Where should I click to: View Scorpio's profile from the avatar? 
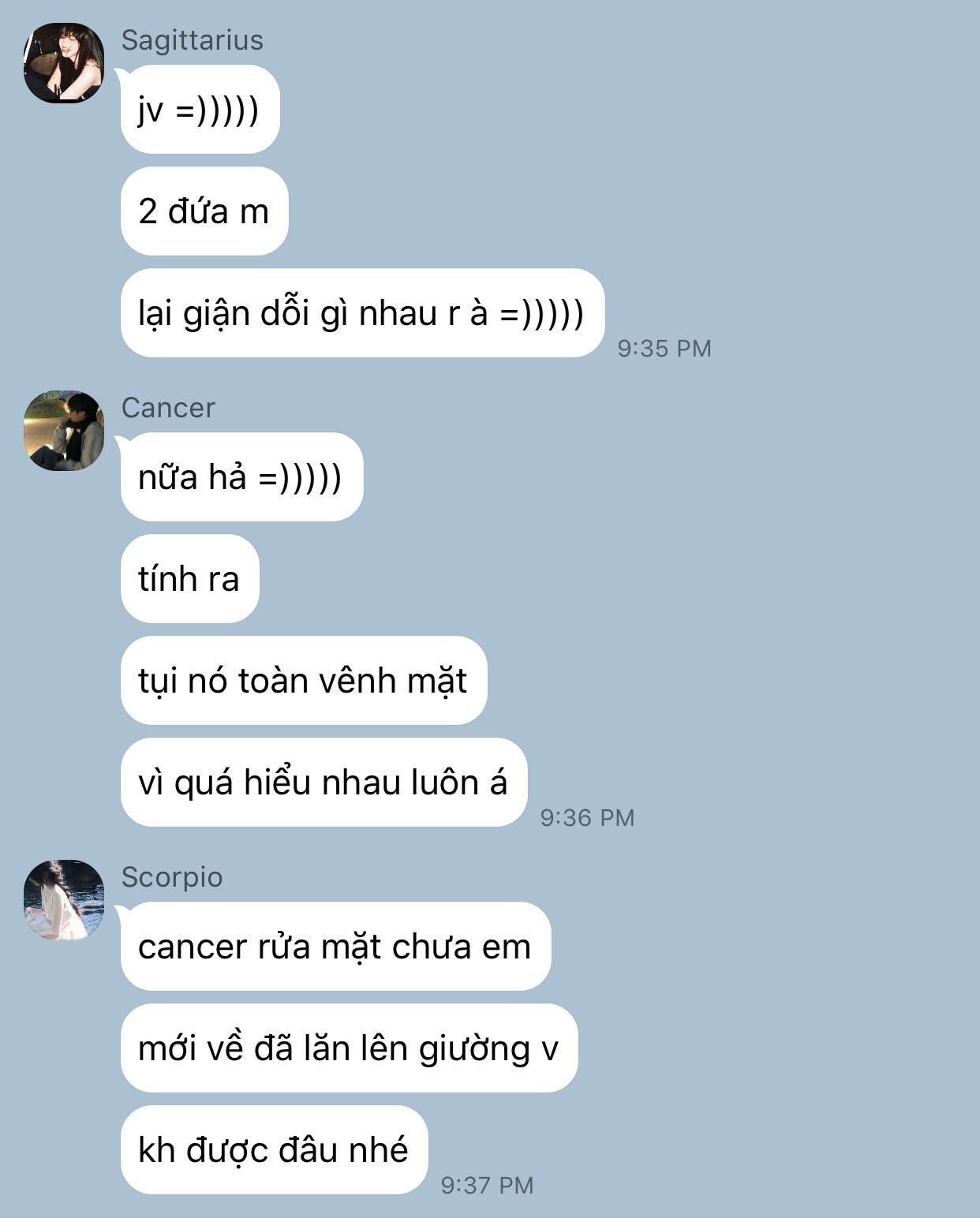[x=64, y=900]
